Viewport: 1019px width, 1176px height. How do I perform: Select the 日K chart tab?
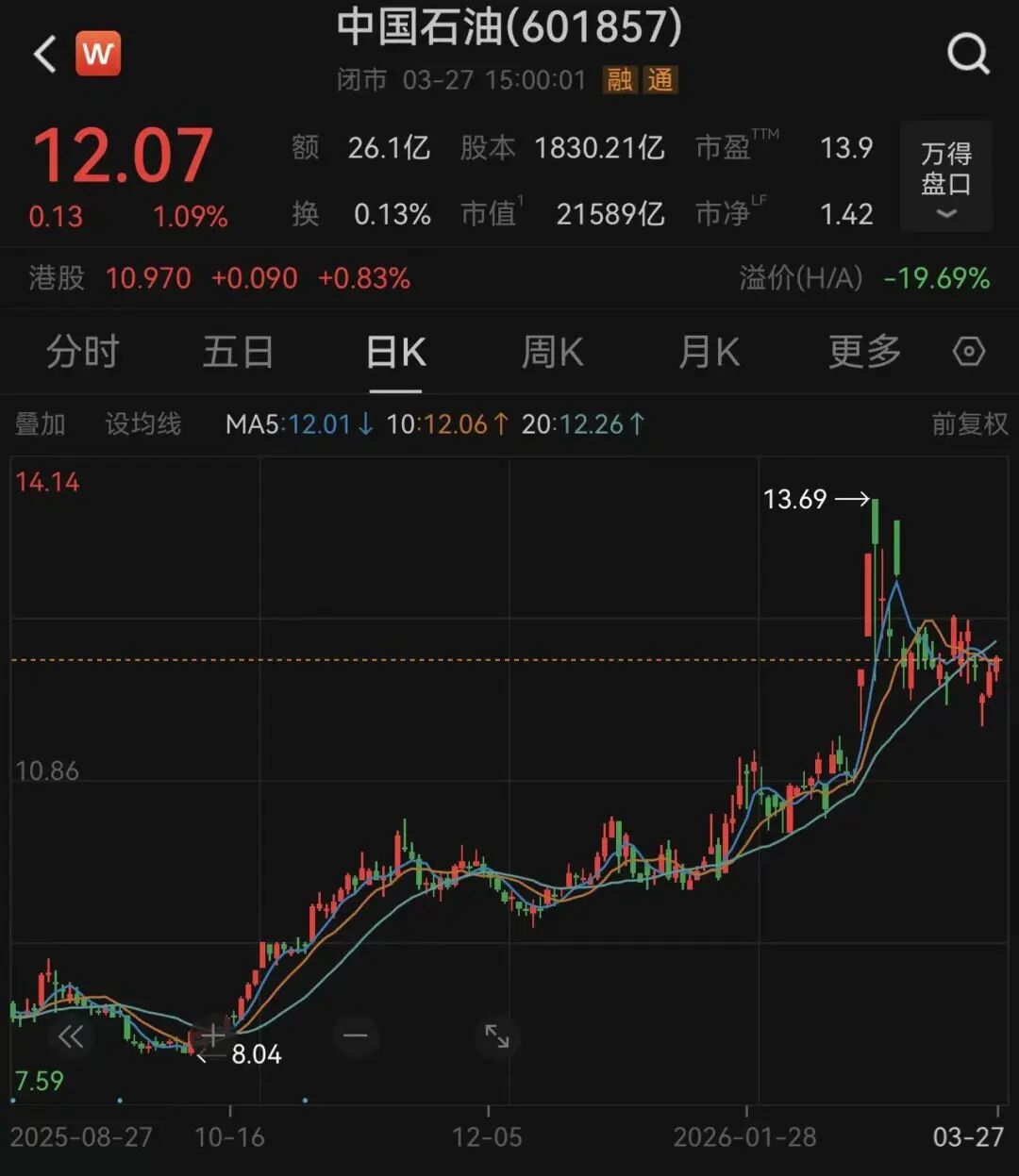(x=395, y=353)
